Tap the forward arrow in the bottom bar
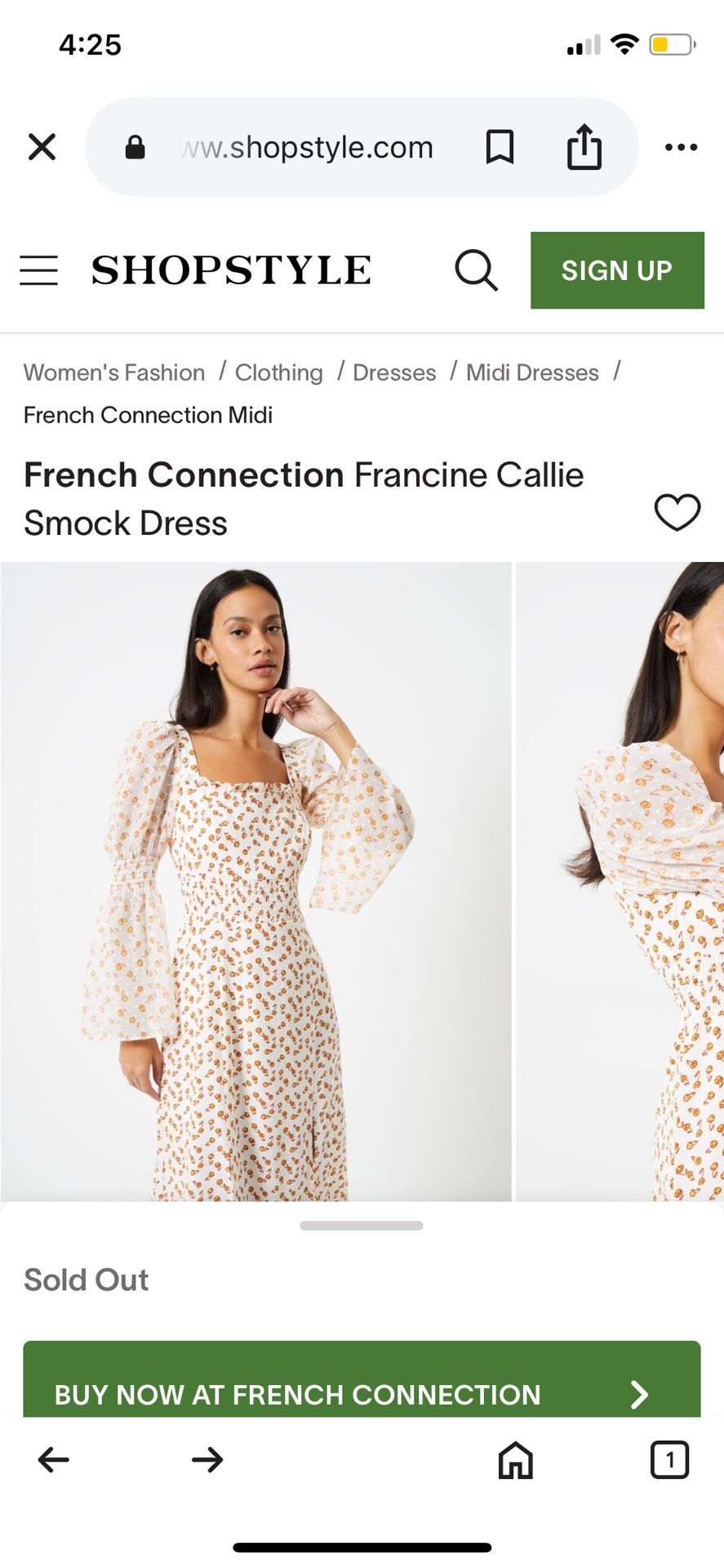 coord(207,1461)
